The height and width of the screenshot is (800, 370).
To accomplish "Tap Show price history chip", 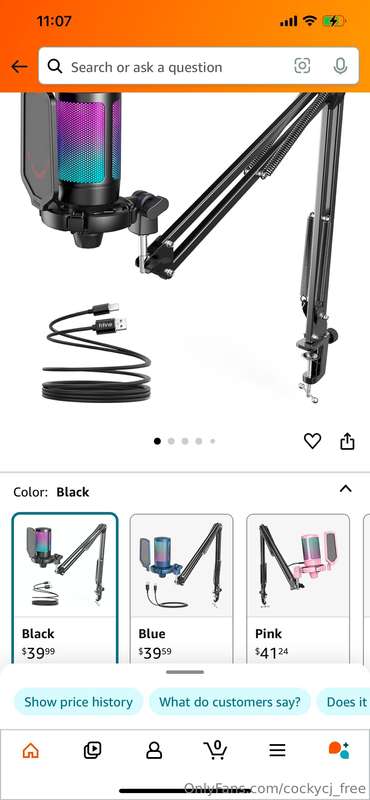I will 78,702.
